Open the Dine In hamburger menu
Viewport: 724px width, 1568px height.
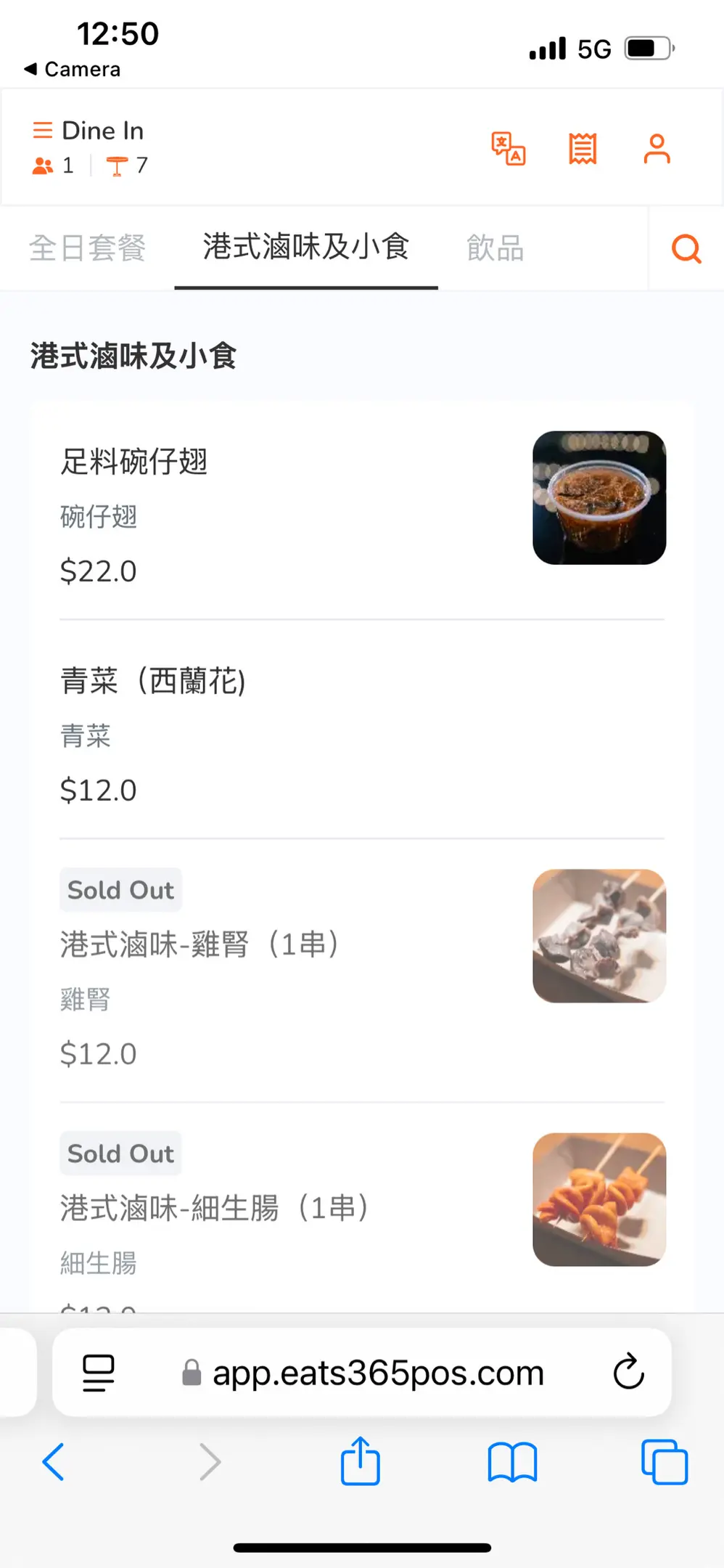coord(43,131)
